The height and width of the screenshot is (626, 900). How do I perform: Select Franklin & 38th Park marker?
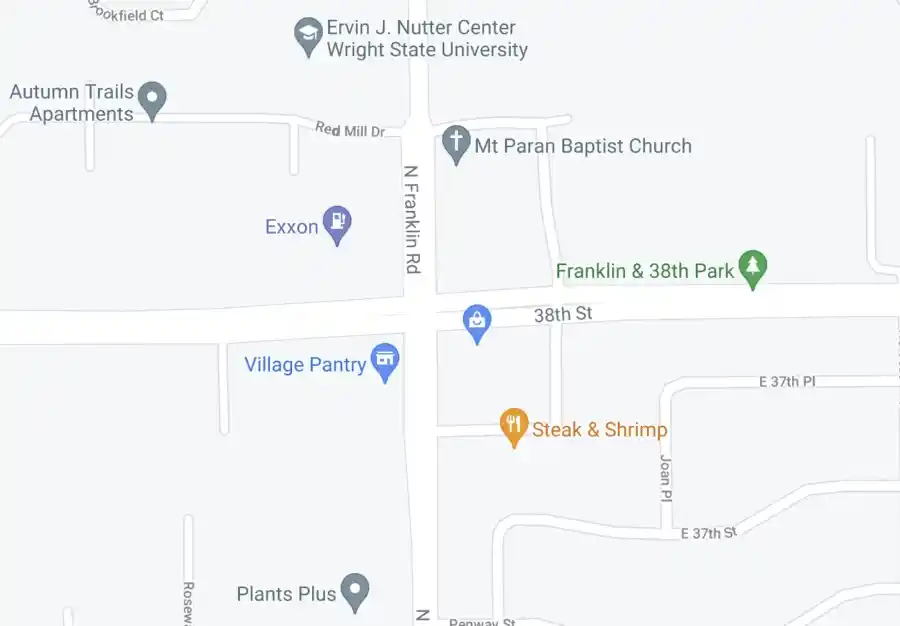pyautogui.click(x=752, y=268)
